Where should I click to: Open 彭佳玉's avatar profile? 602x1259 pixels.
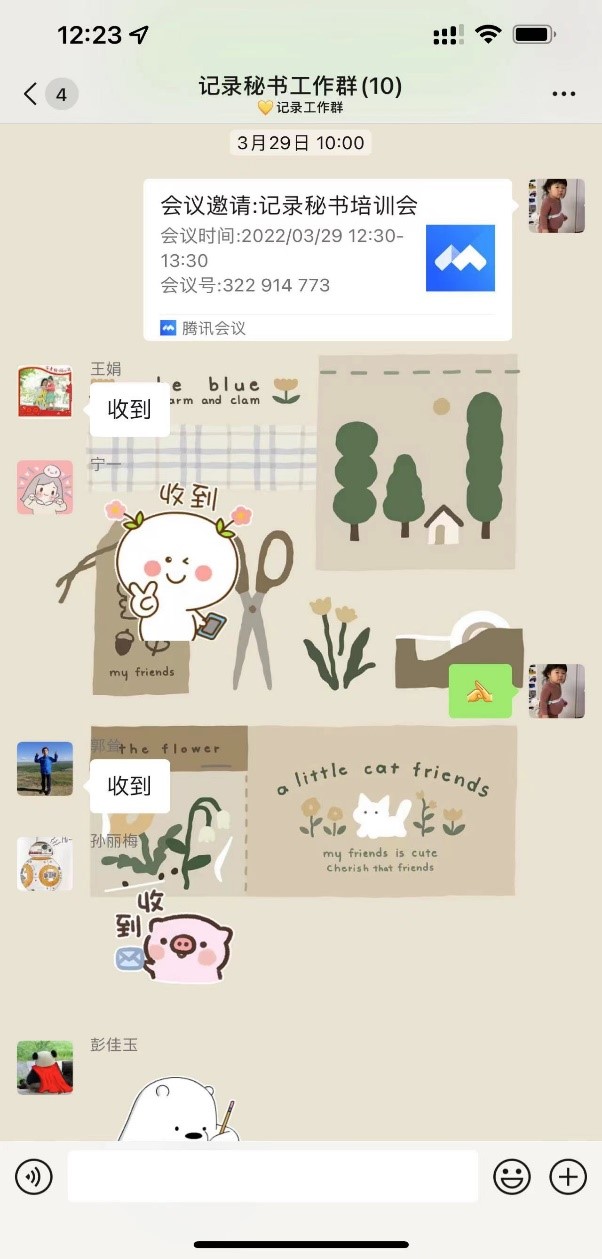tap(45, 1067)
